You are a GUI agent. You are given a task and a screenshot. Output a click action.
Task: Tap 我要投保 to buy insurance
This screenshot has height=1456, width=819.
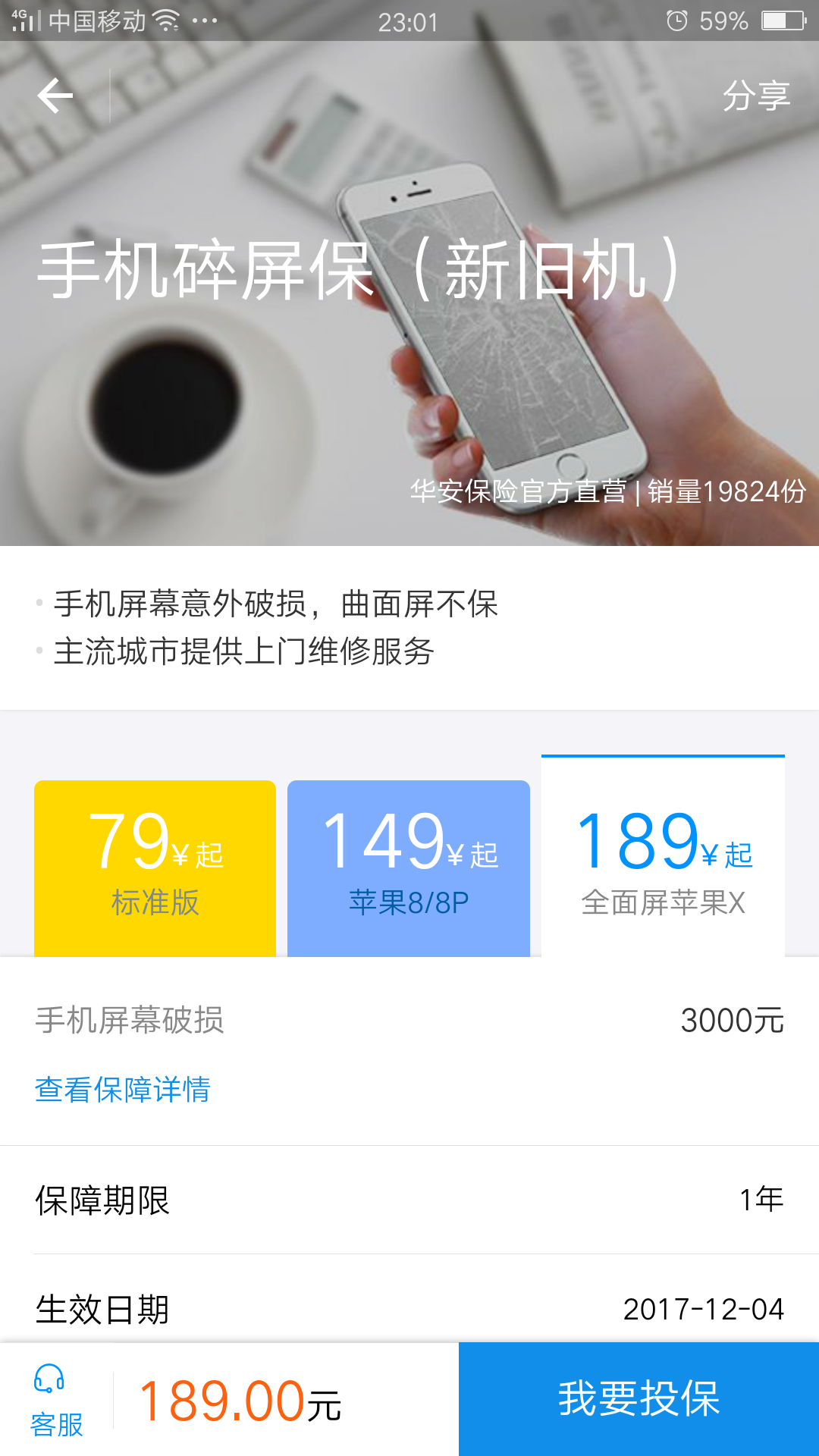point(639,1399)
